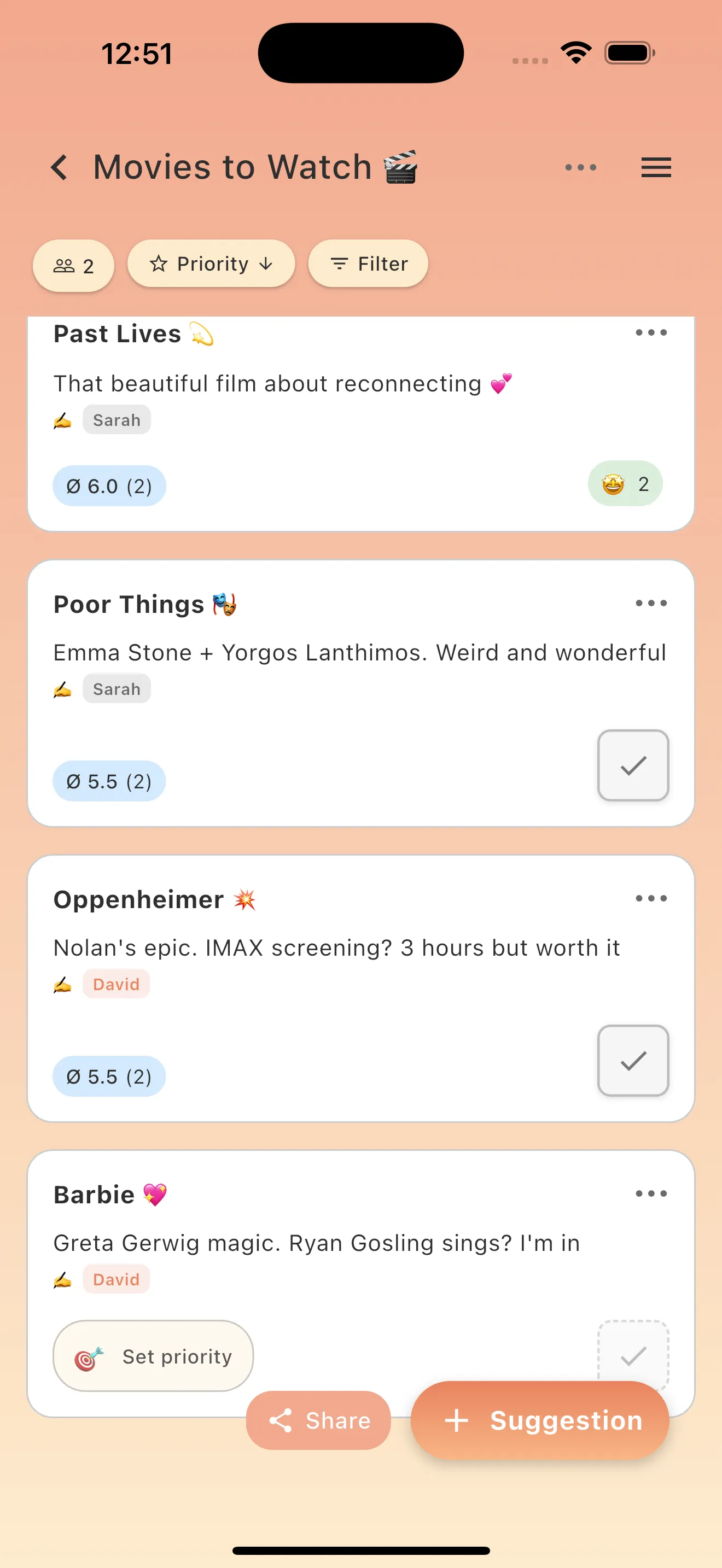The width and height of the screenshot is (722, 1568).
Task: Open options menu for Poor Things
Action: point(650,602)
